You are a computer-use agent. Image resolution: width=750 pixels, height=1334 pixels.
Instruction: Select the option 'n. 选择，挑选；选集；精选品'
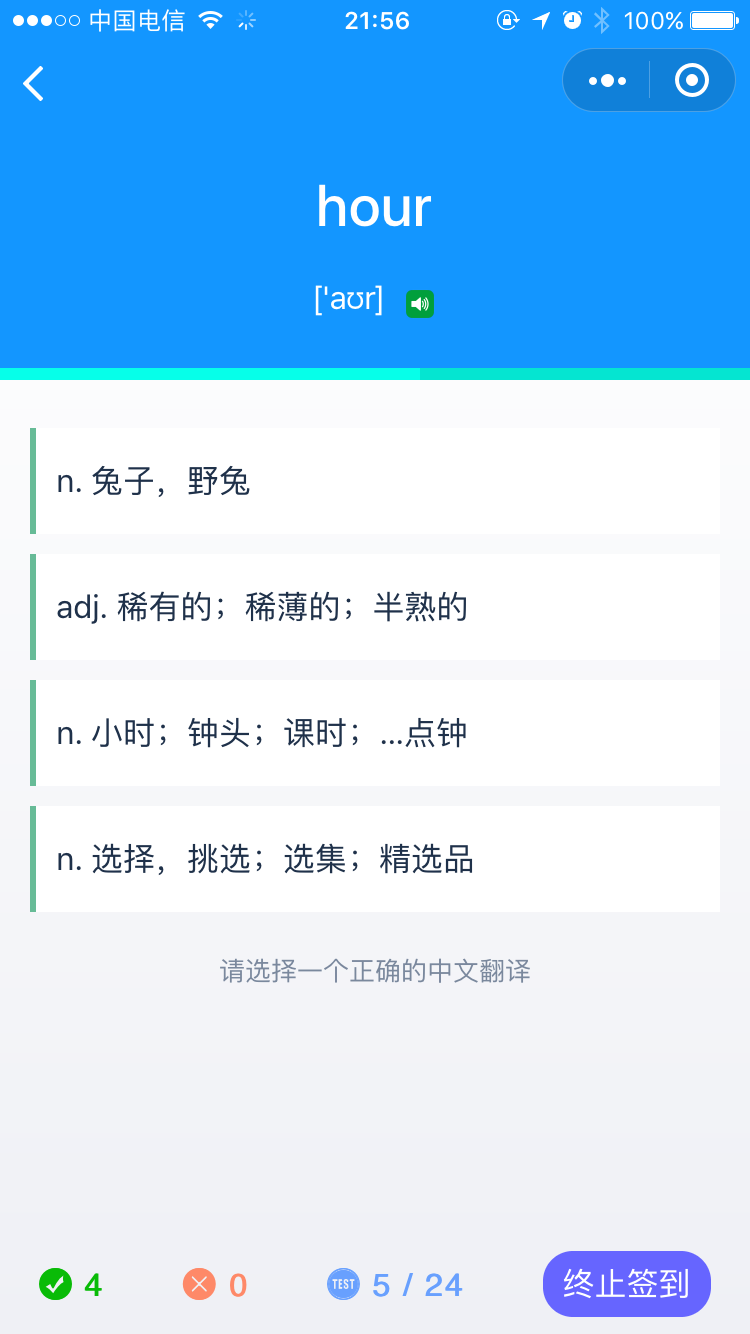(375, 859)
